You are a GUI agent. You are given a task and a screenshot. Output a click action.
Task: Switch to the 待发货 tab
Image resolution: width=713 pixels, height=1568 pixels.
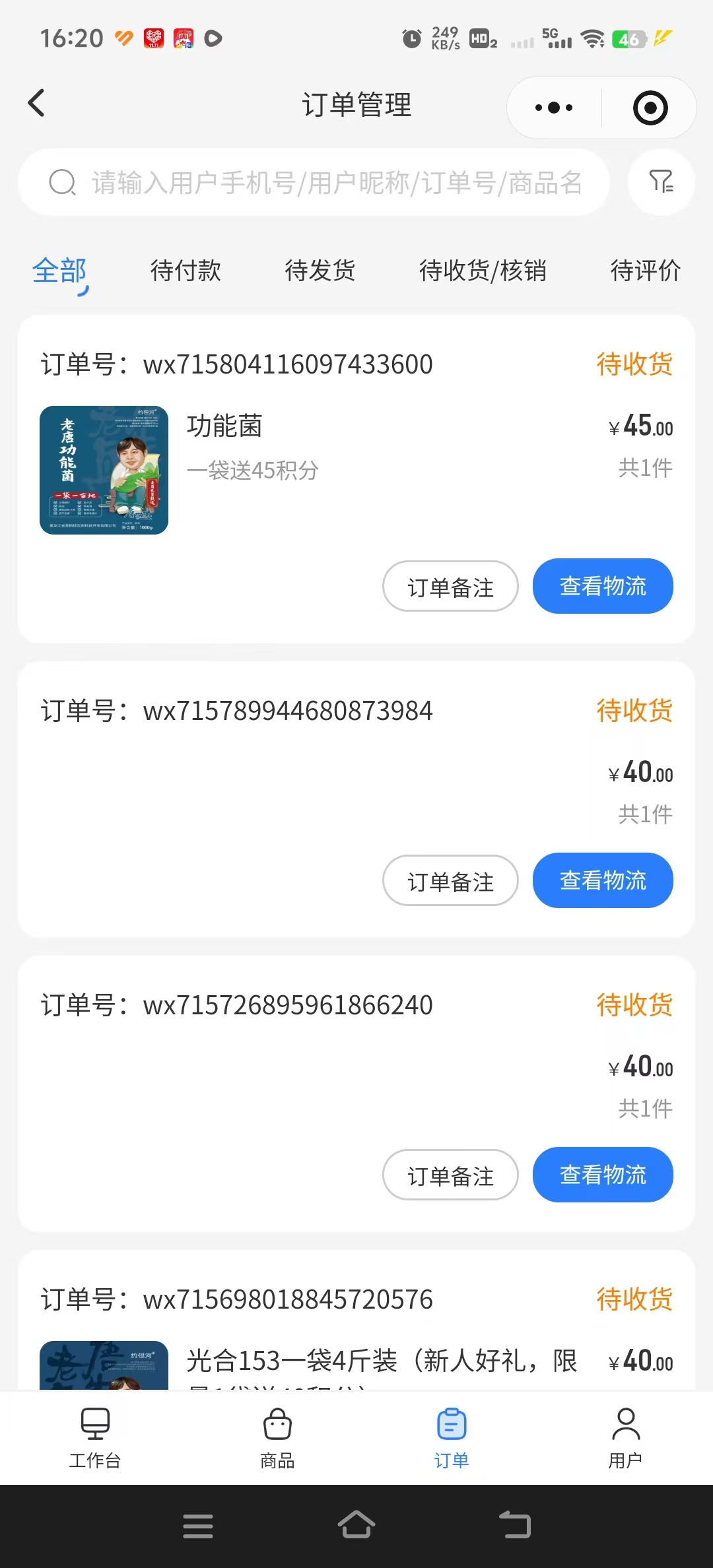point(320,271)
